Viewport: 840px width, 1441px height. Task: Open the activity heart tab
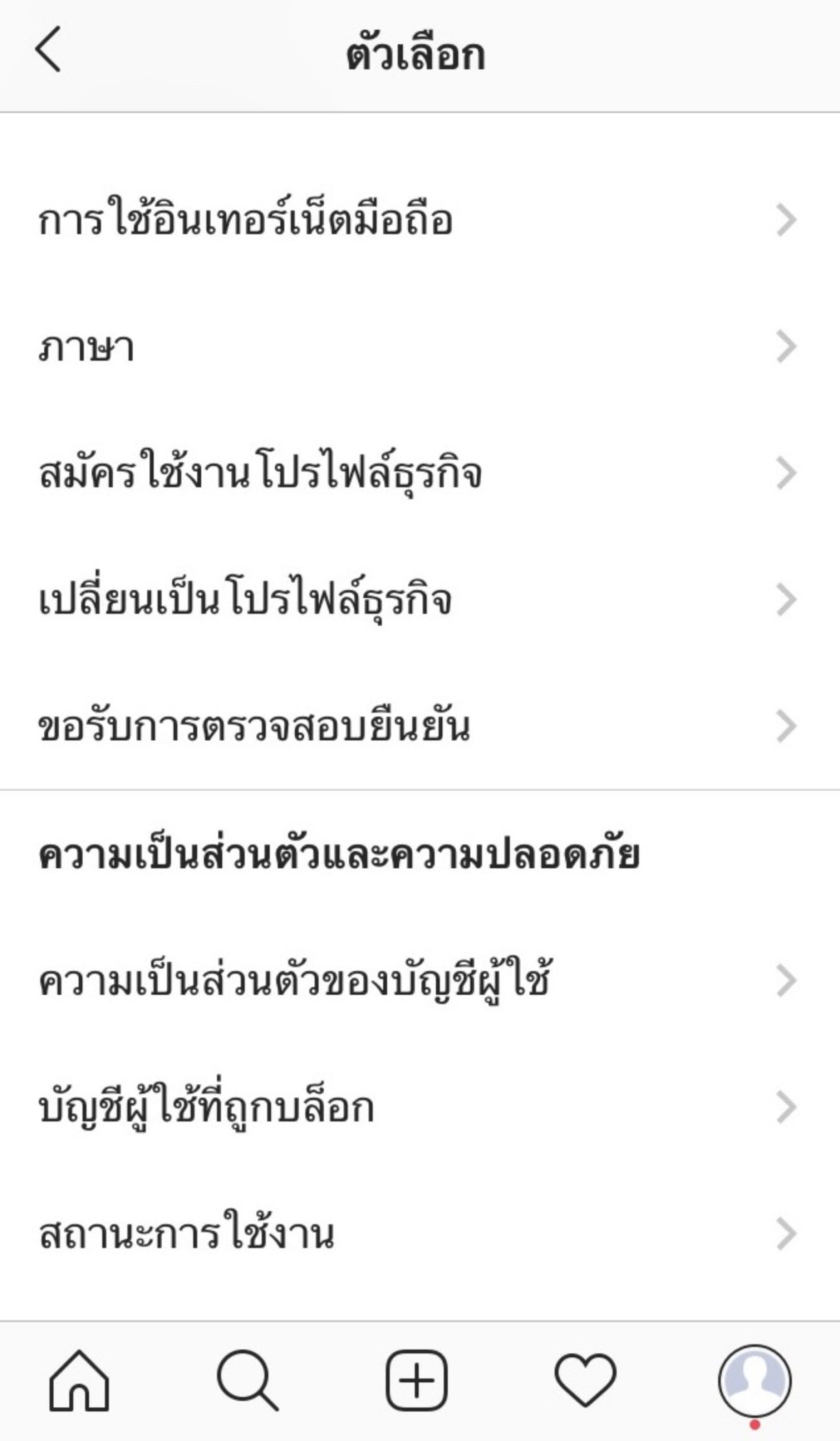(x=585, y=1381)
